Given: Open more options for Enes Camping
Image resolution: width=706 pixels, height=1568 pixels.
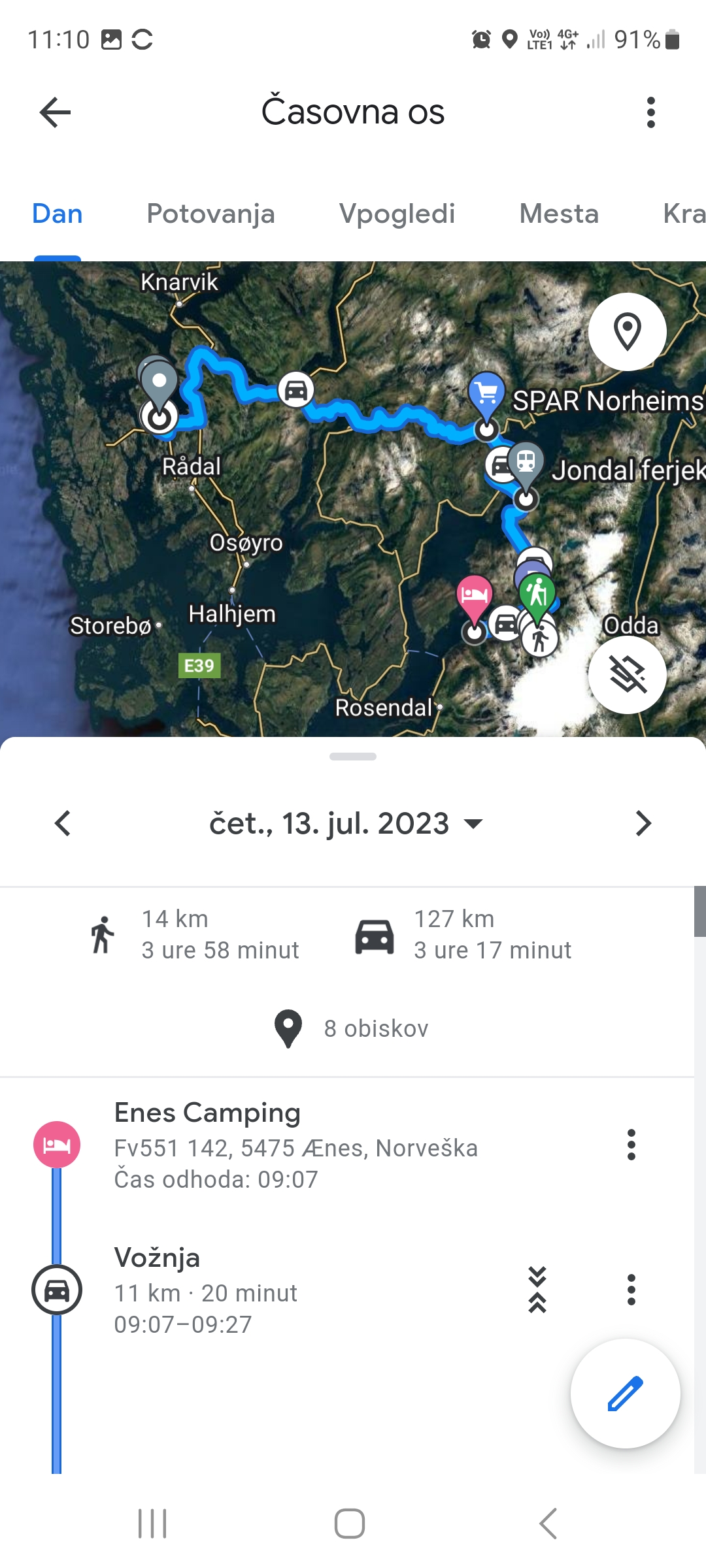Looking at the screenshot, I should (x=631, y=1145).
